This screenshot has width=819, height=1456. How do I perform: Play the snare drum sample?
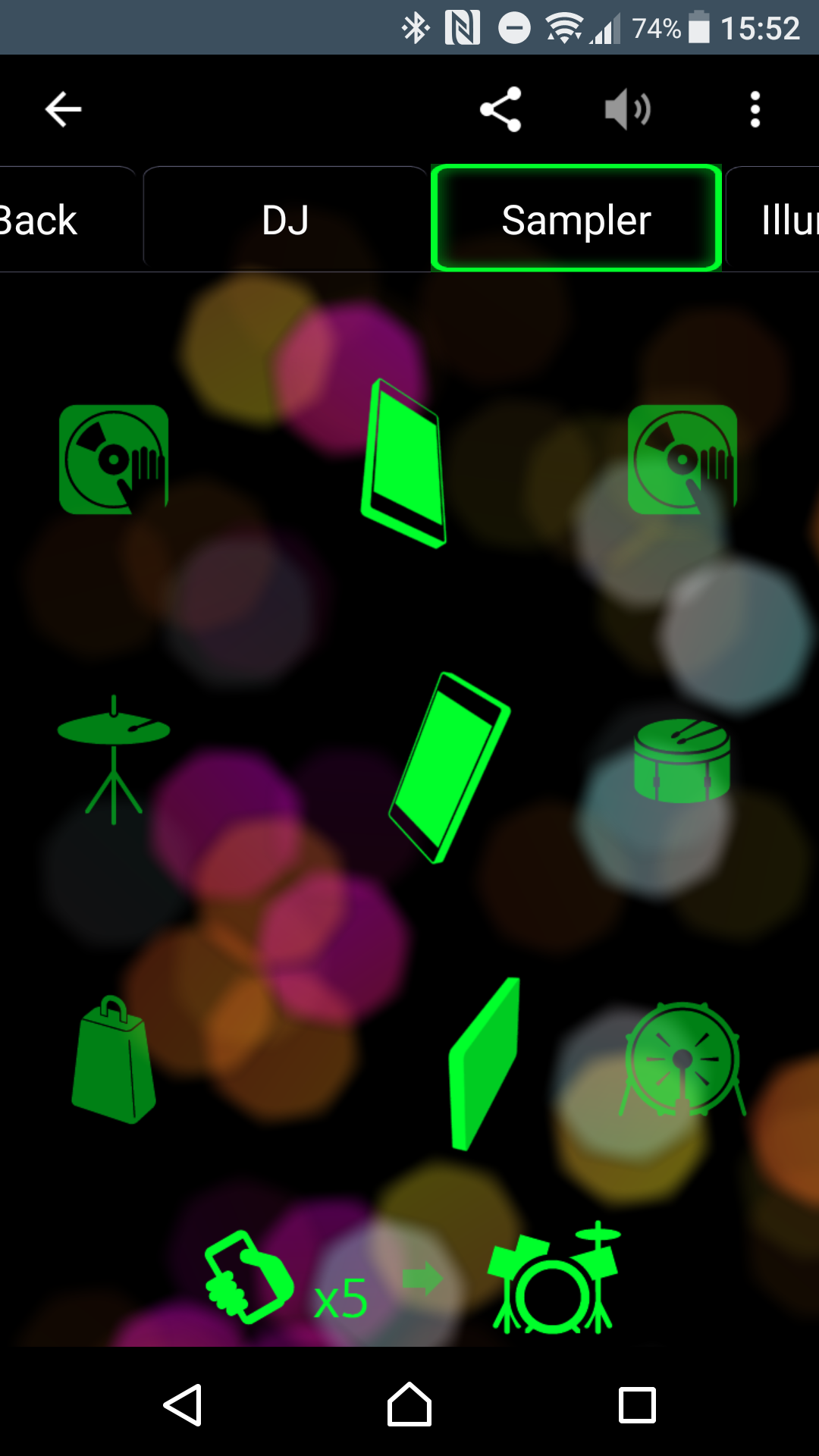point(682,761)
